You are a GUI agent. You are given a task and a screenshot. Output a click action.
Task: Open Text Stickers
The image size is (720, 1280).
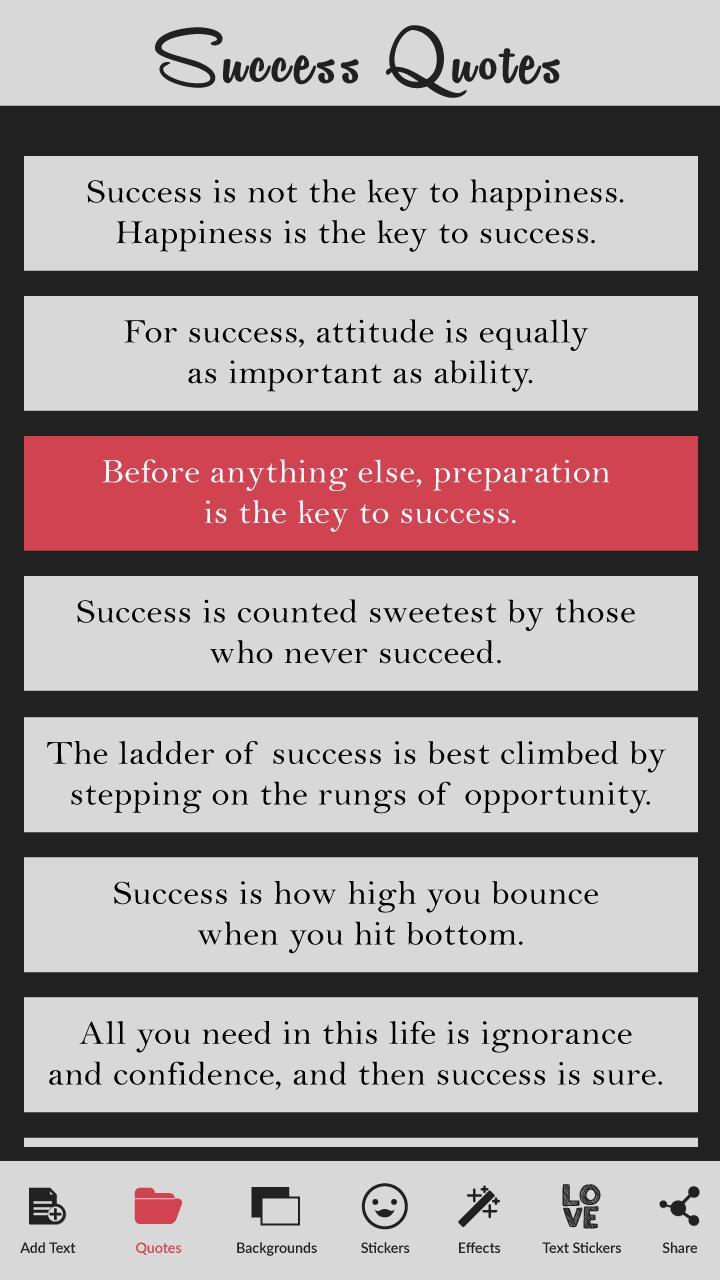tap(581, 1219)
